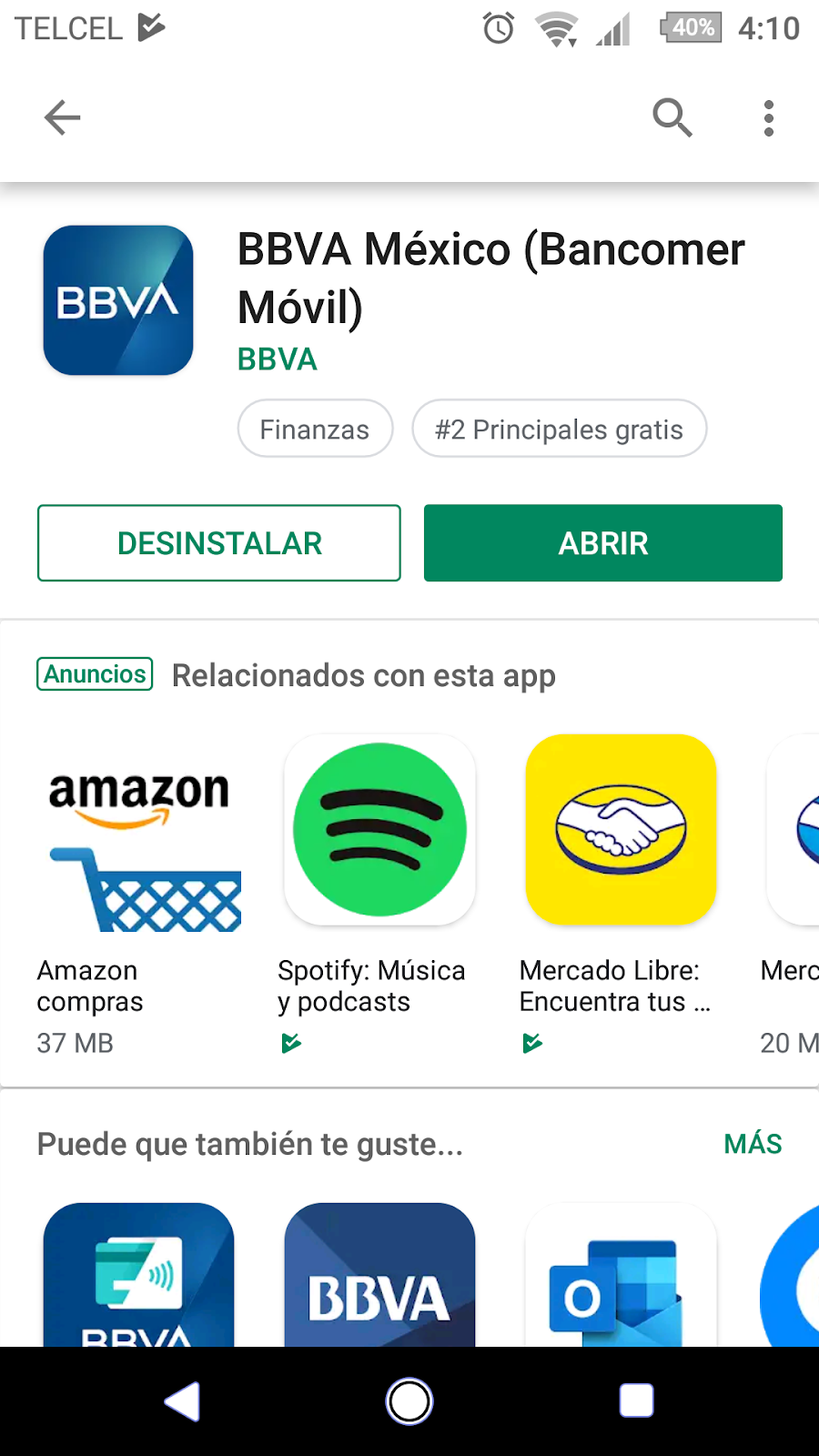
Task: Tap the Android recent apps button
Action: tap(635, 1400)
